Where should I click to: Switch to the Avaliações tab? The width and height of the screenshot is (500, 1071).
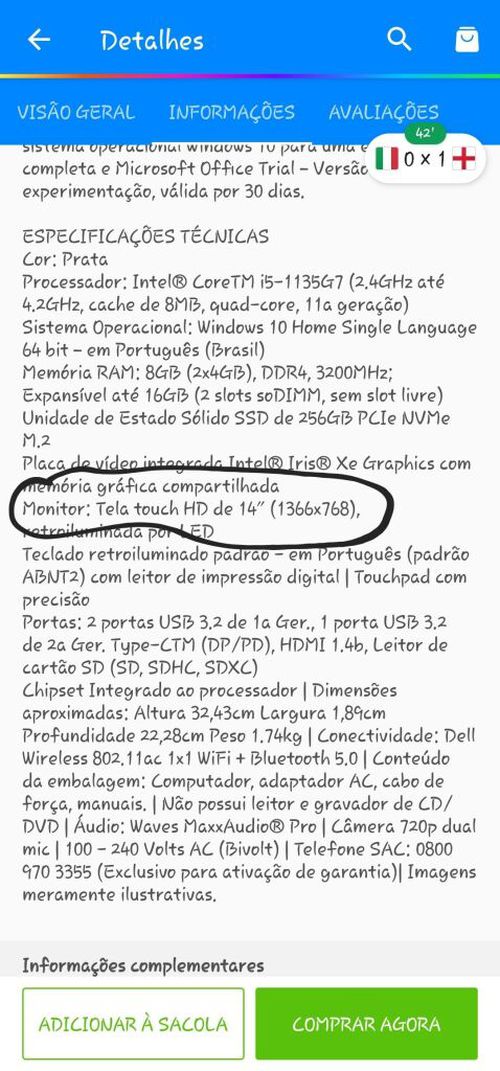tap(383, 112)
